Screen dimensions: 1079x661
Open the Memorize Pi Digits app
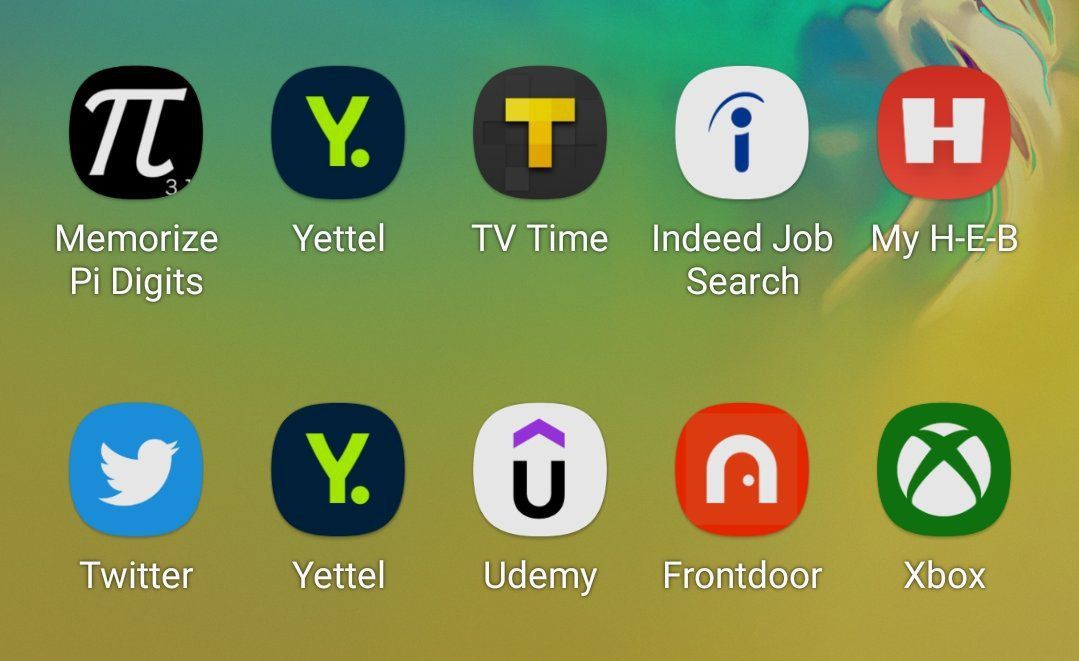click(136, 133)
